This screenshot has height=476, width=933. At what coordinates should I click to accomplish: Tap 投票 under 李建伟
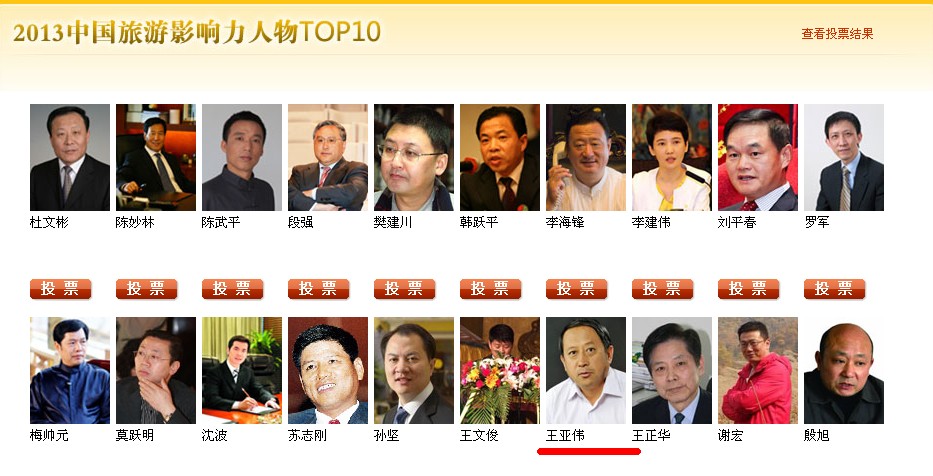663,289
